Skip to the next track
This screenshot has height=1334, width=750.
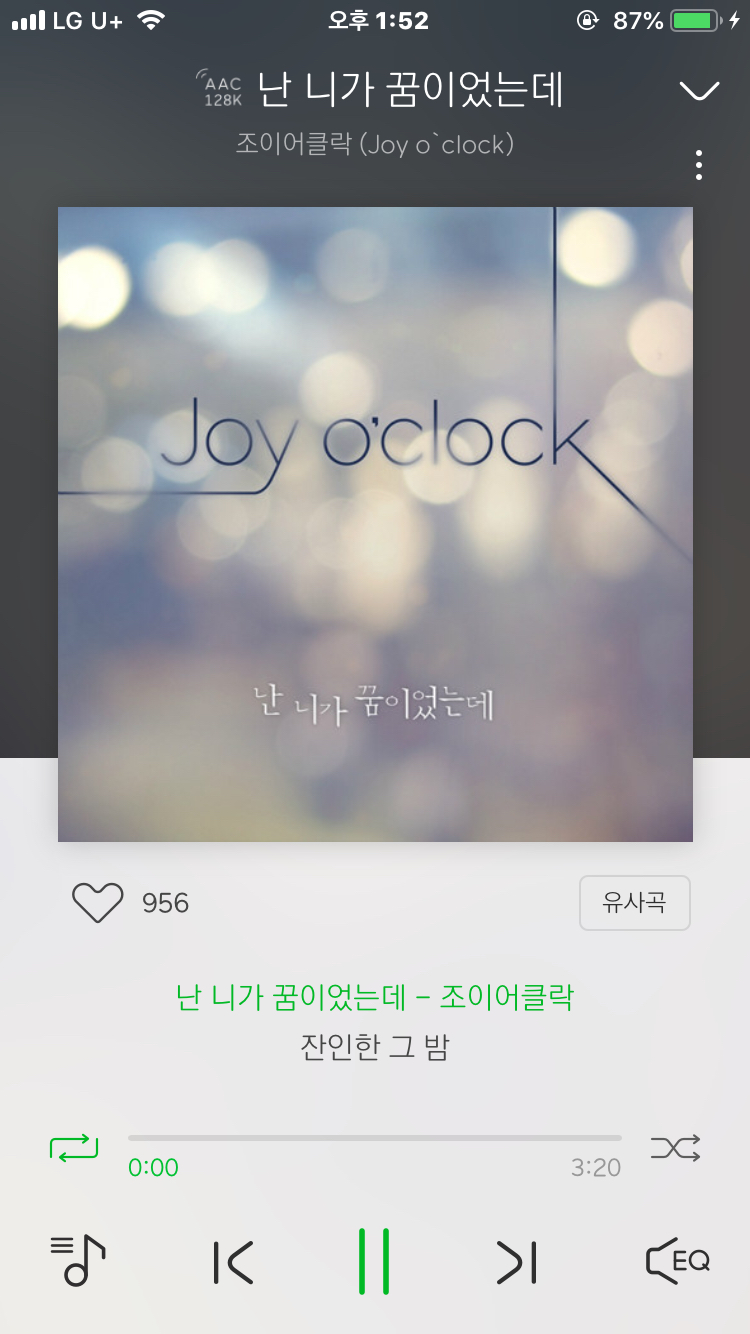tap(517, 1262)
